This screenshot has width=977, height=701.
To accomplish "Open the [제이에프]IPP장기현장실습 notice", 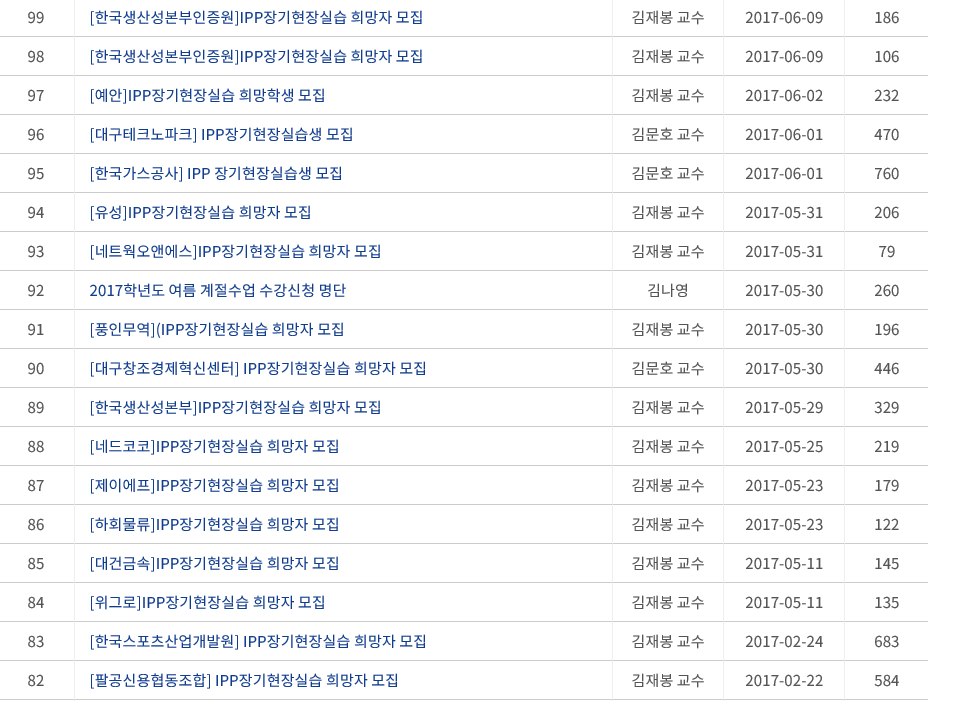I will pos(214,485).
